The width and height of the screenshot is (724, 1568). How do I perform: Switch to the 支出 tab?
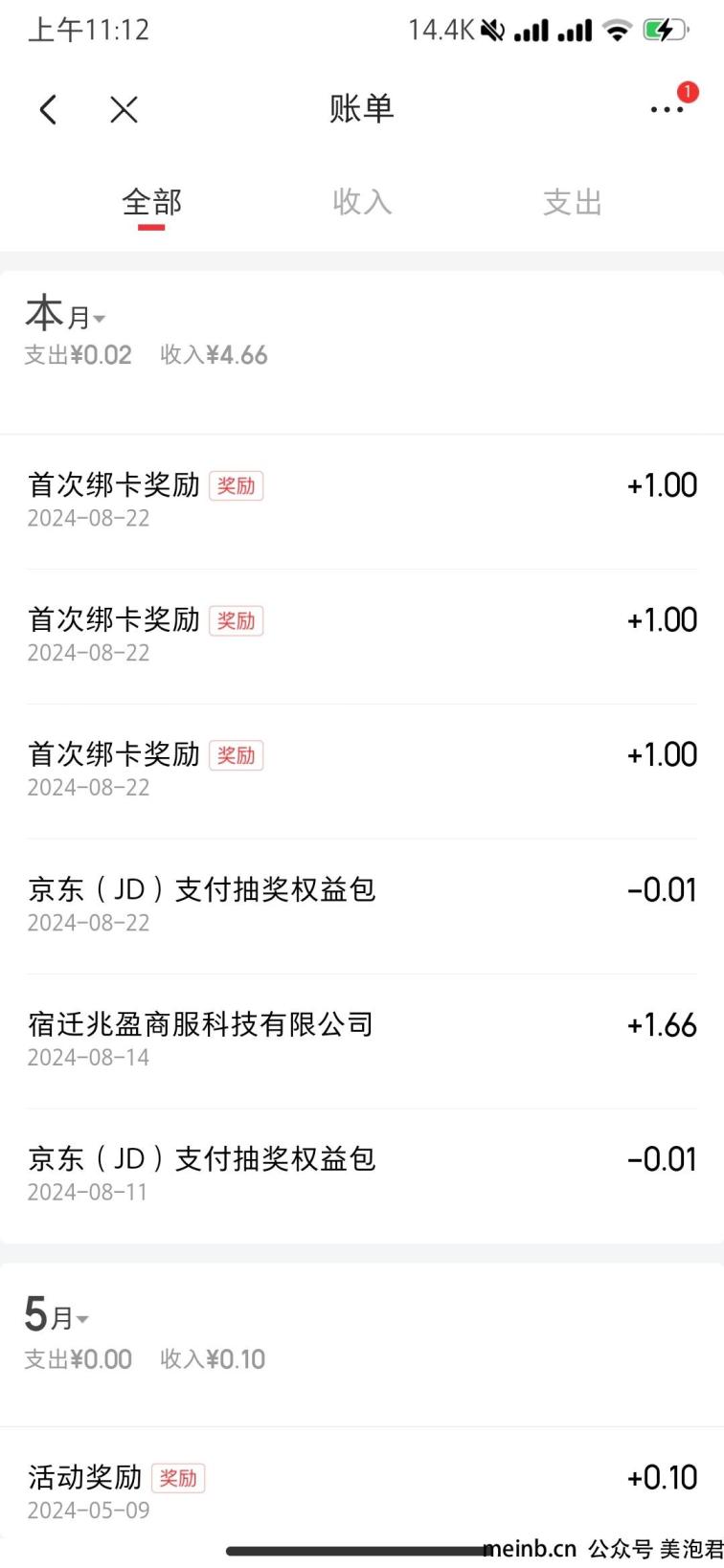pyautogui.click(x=573, y=203)
